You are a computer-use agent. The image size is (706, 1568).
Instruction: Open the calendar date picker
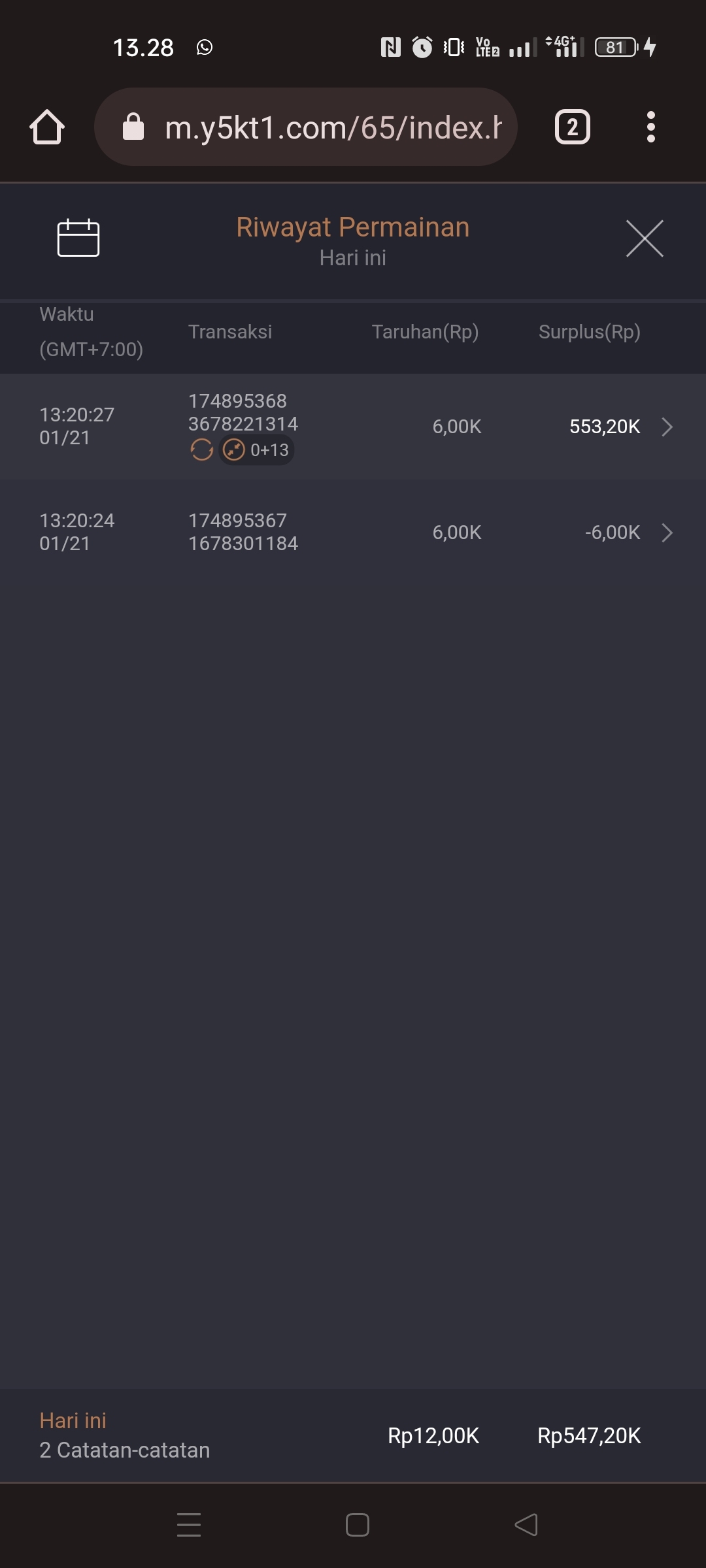pyautogui.click(x=78, y=238)
